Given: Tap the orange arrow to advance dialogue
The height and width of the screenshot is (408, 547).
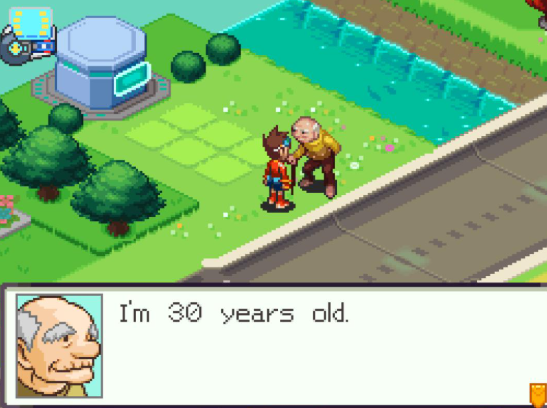Looking at the screenshot, I should pyautogui.click(x=538, y=394).
